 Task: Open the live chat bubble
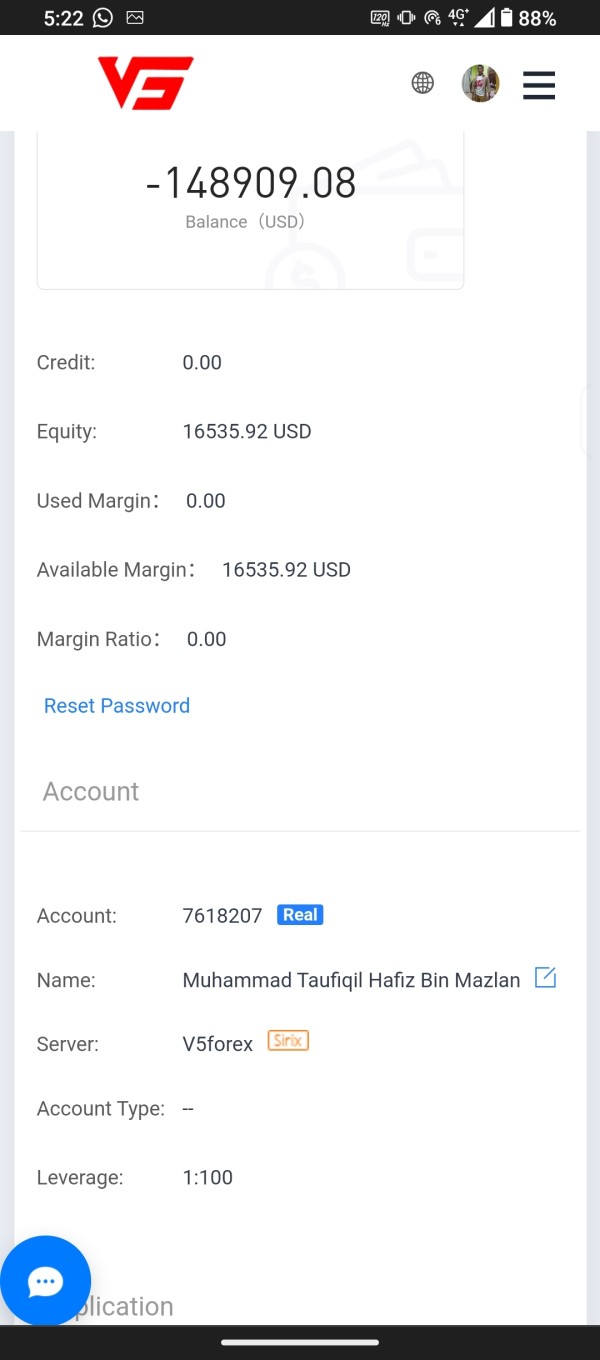[x=45, y=1281]
